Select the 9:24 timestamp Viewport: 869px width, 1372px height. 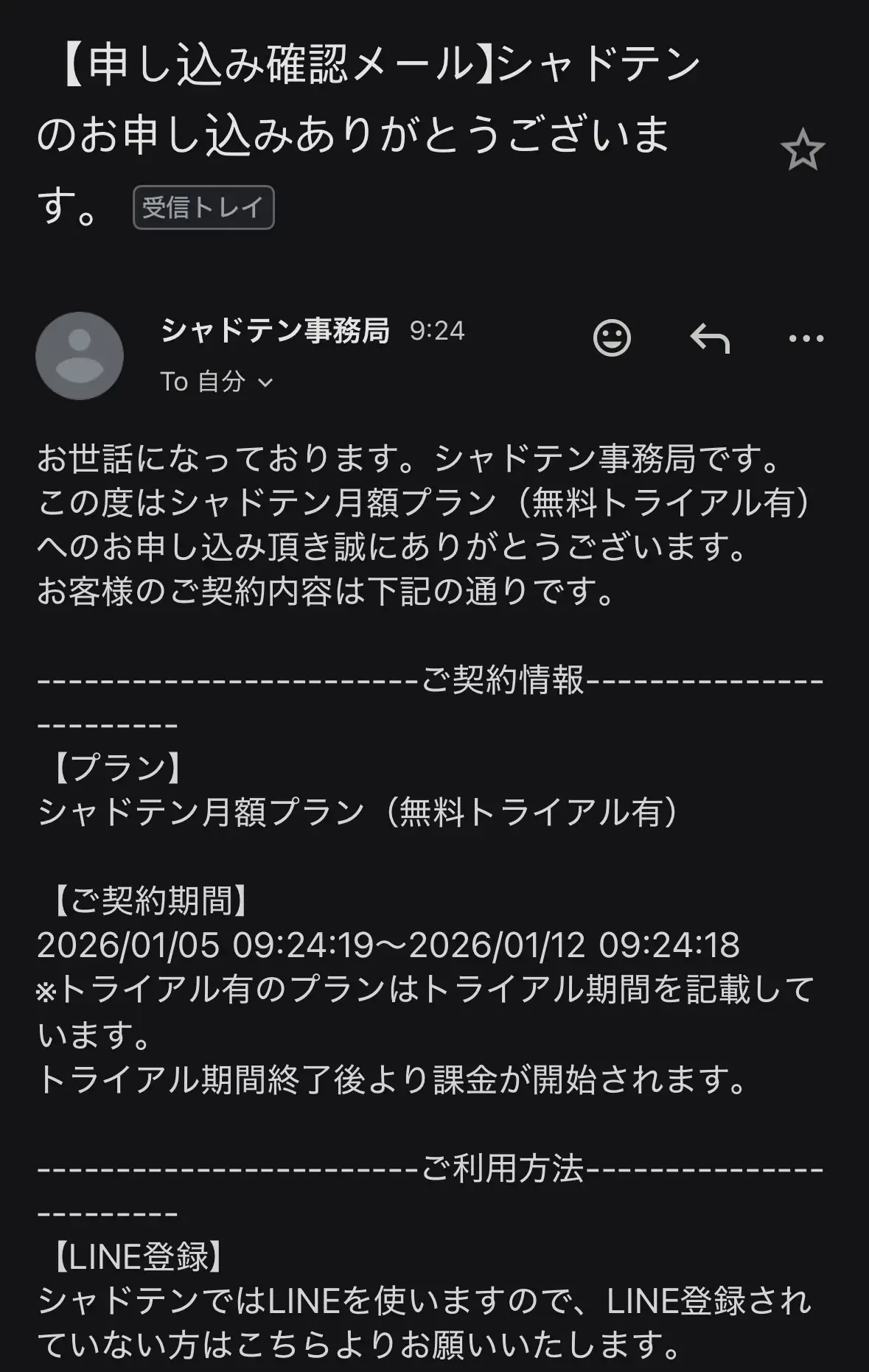coord(438,332)
